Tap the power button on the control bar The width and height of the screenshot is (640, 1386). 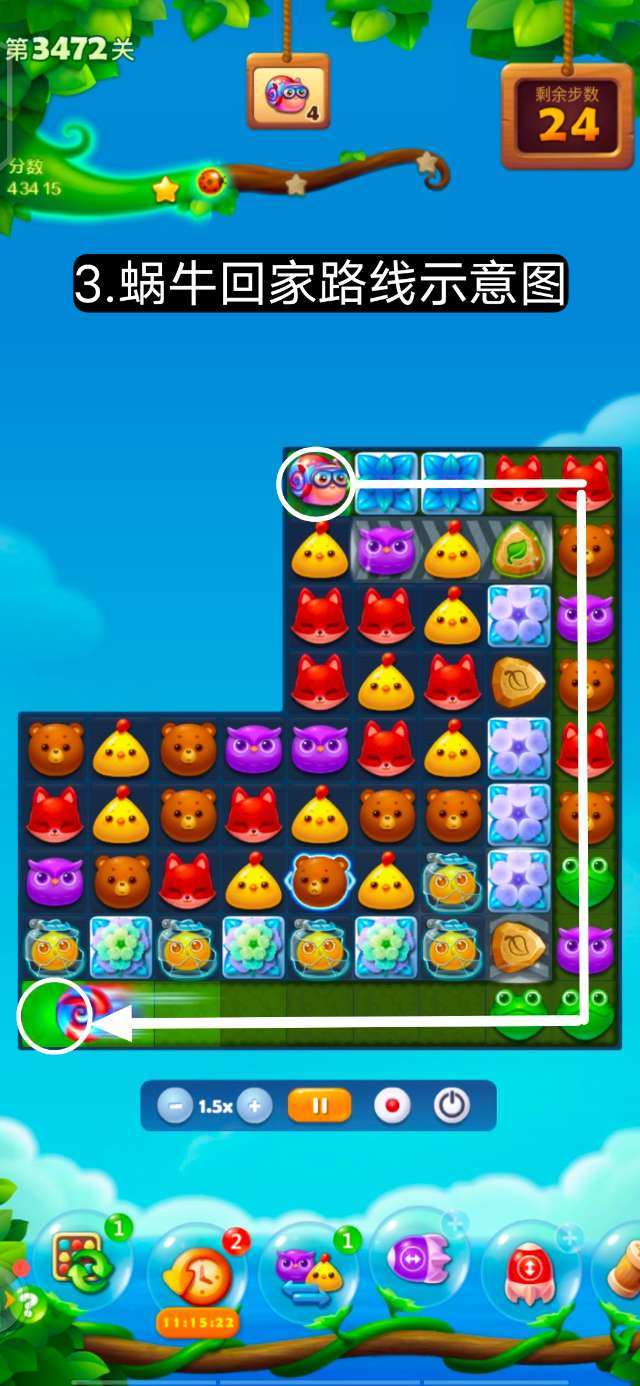(x=452, y=1106)
